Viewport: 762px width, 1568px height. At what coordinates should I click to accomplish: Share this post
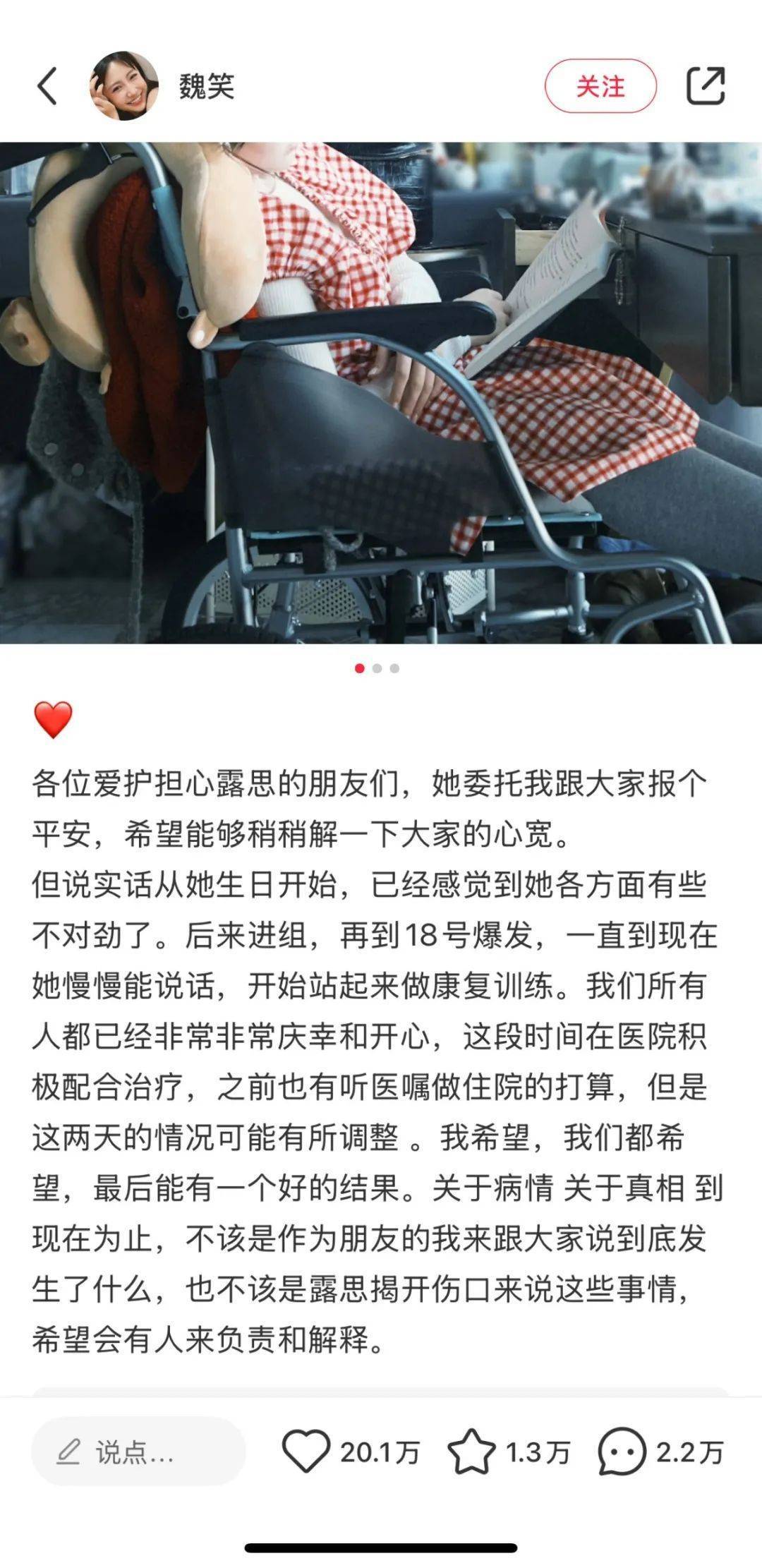706,87
